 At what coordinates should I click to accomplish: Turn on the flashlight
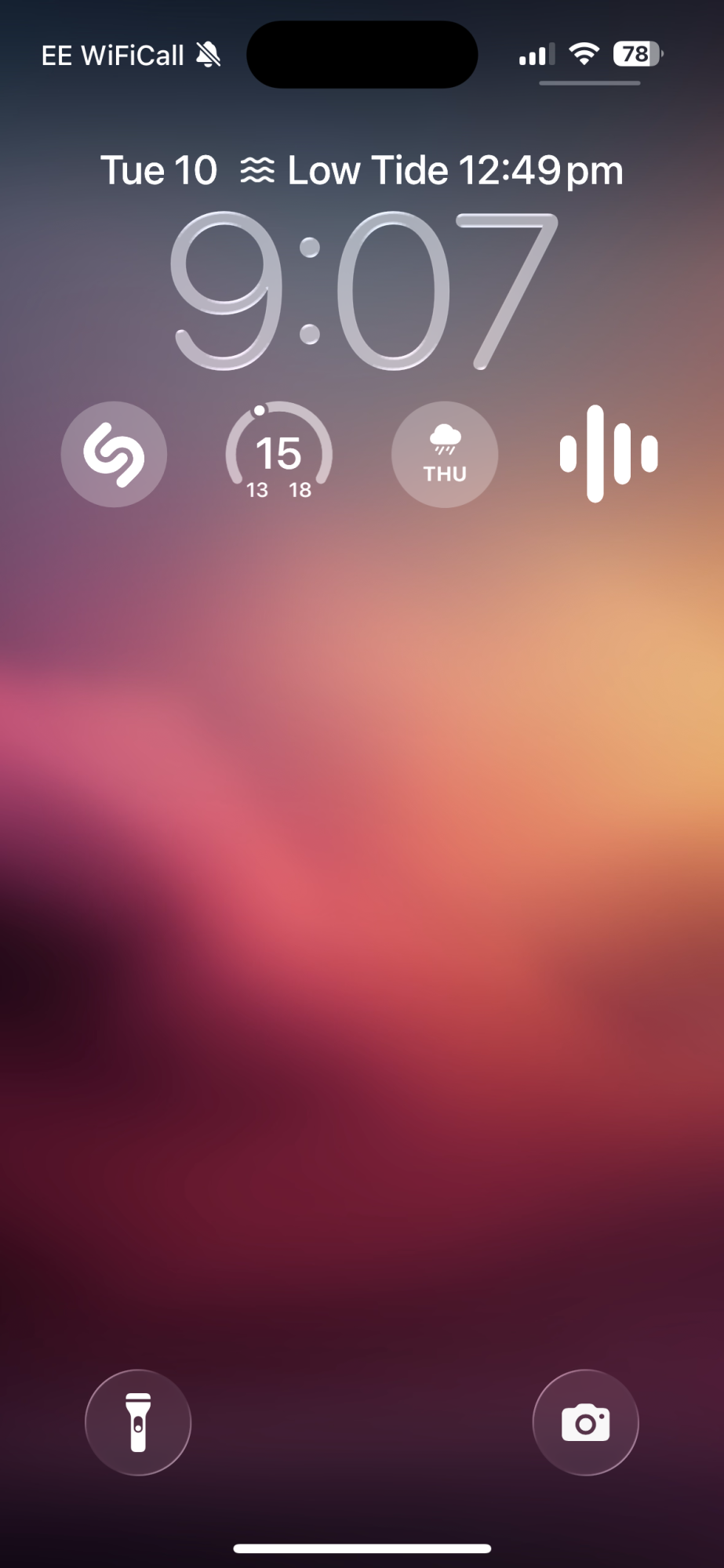click(138, 1422)
